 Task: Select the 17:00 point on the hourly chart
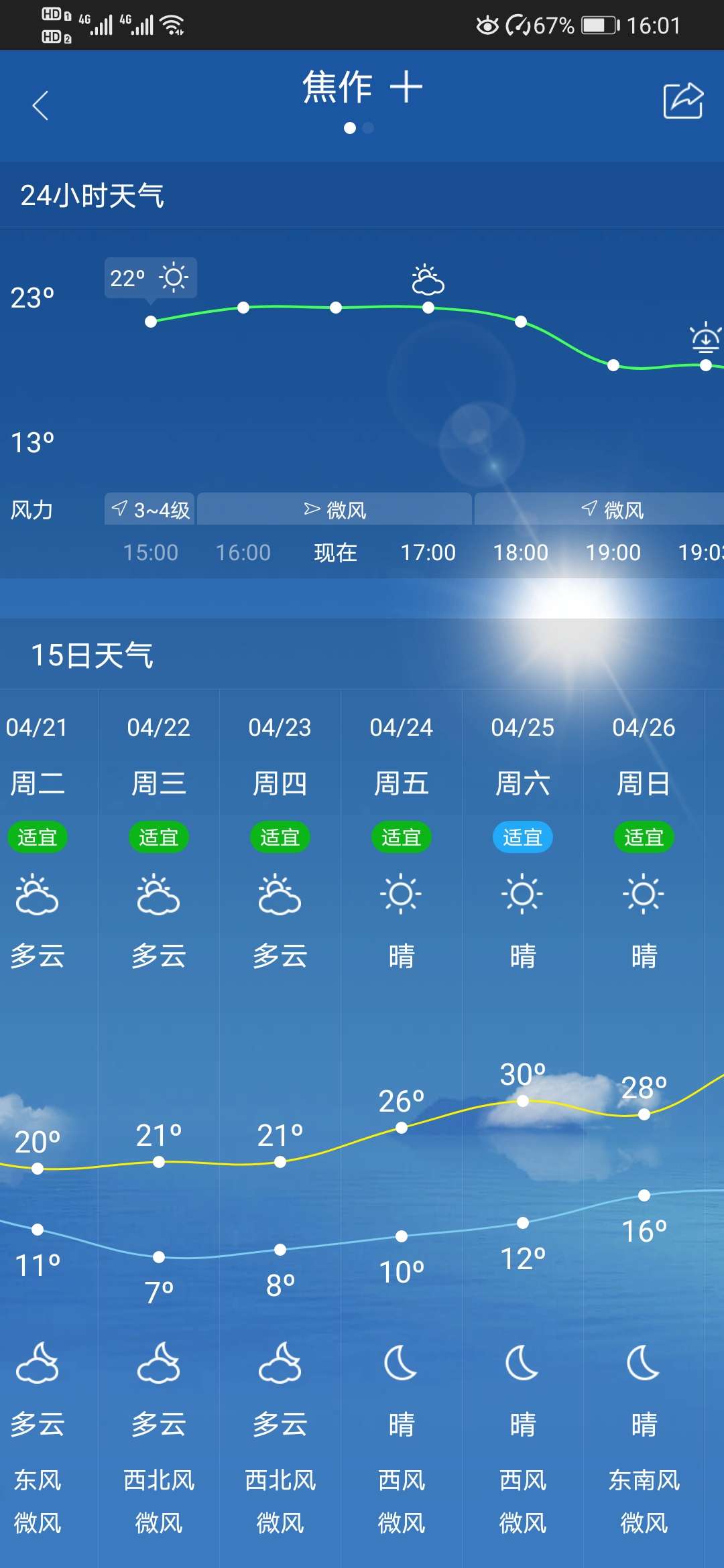point(428,308)
